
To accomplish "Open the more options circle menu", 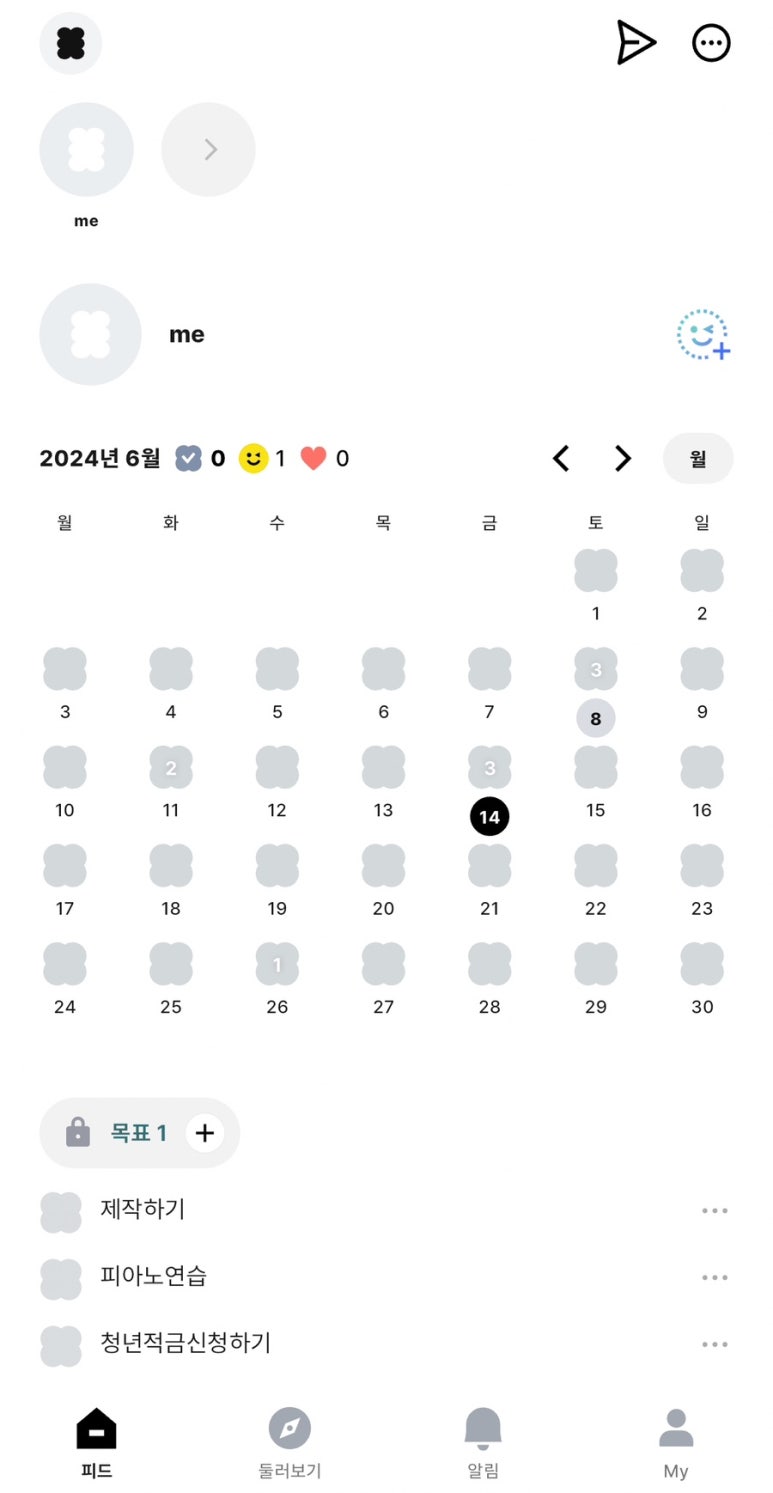I will (711, 43).
